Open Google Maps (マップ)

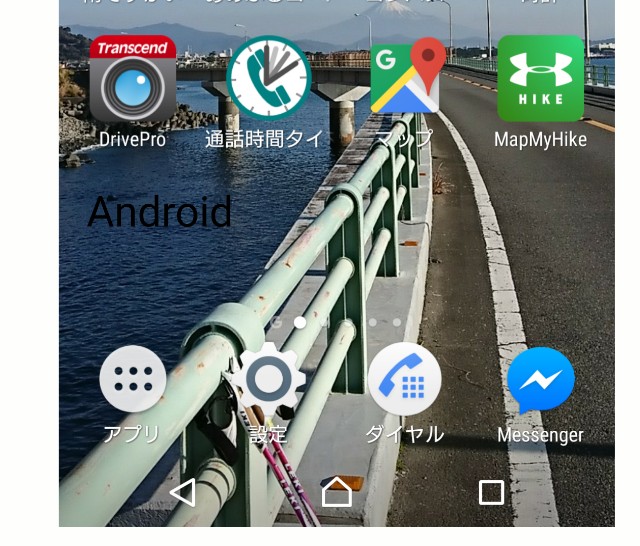coord(405,80)
